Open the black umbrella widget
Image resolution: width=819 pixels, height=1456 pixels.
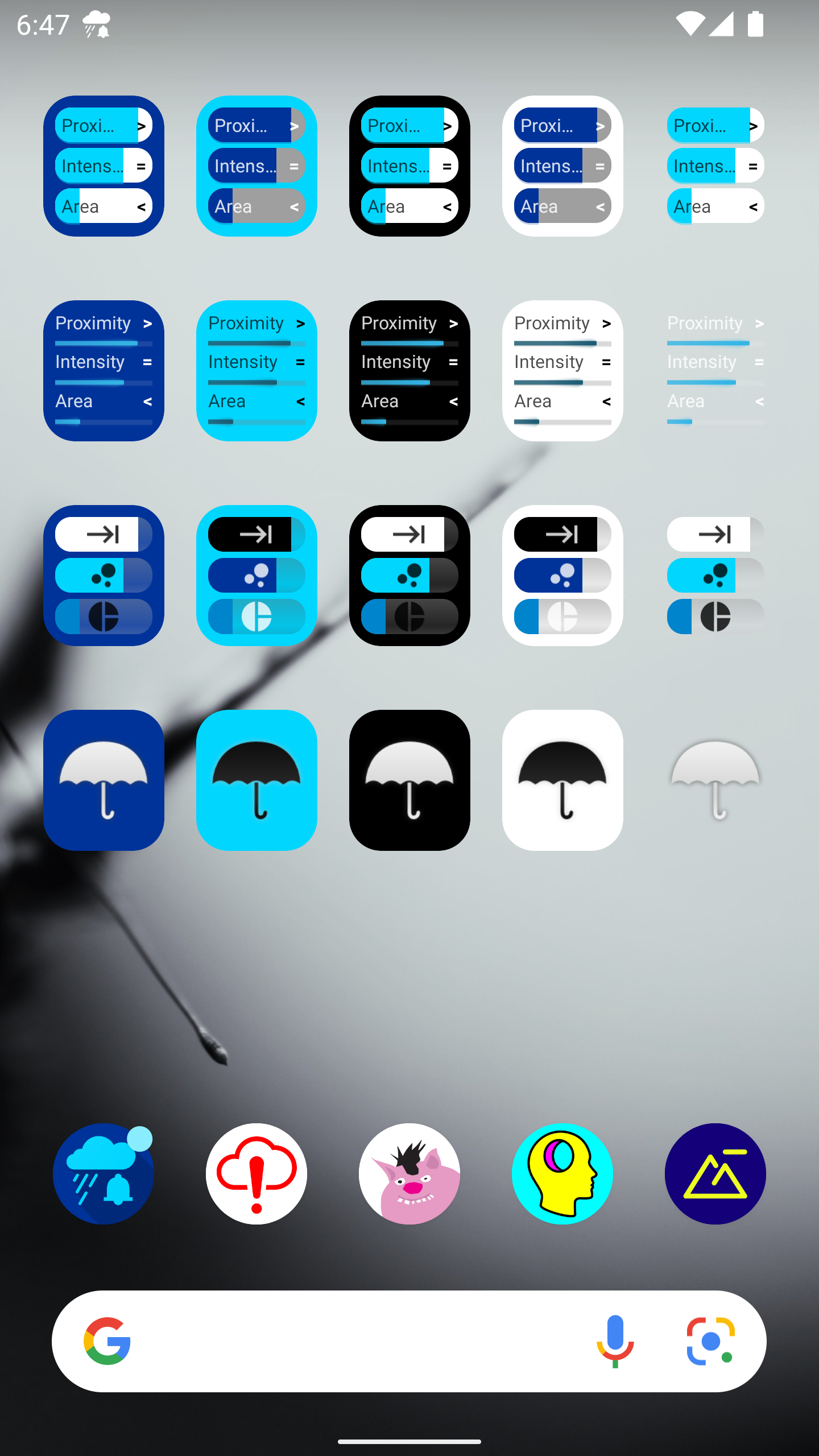pos(409,780)
